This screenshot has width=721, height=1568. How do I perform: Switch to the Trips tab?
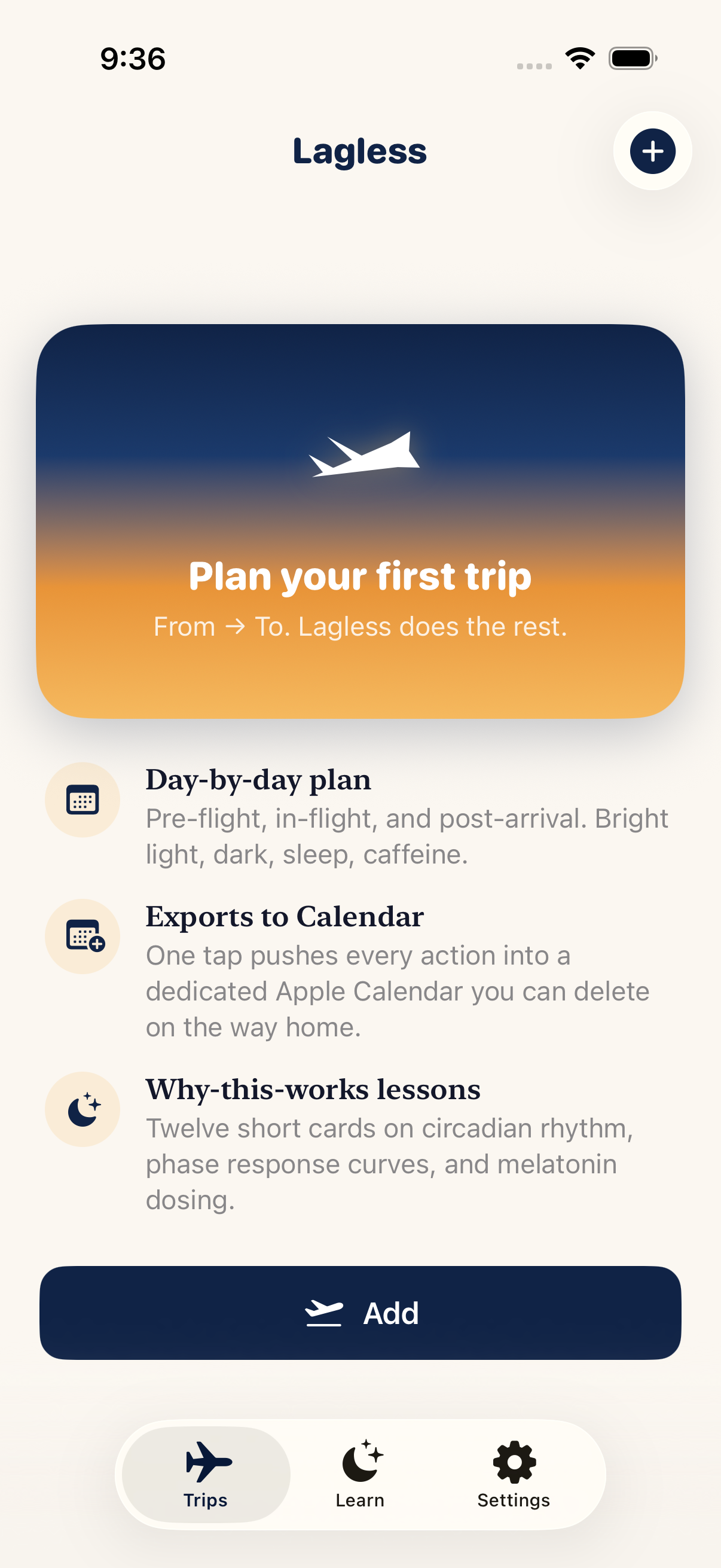coord(206,1474)
